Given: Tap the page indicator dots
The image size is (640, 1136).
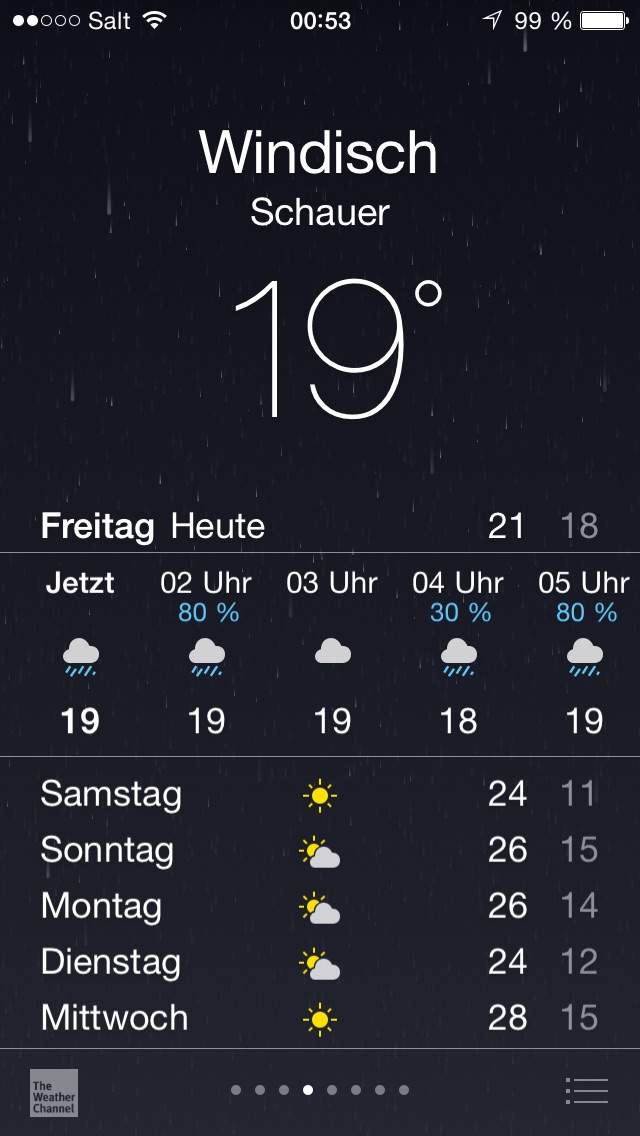Looking at the screenshot, I should click(x=320, y=1090).
